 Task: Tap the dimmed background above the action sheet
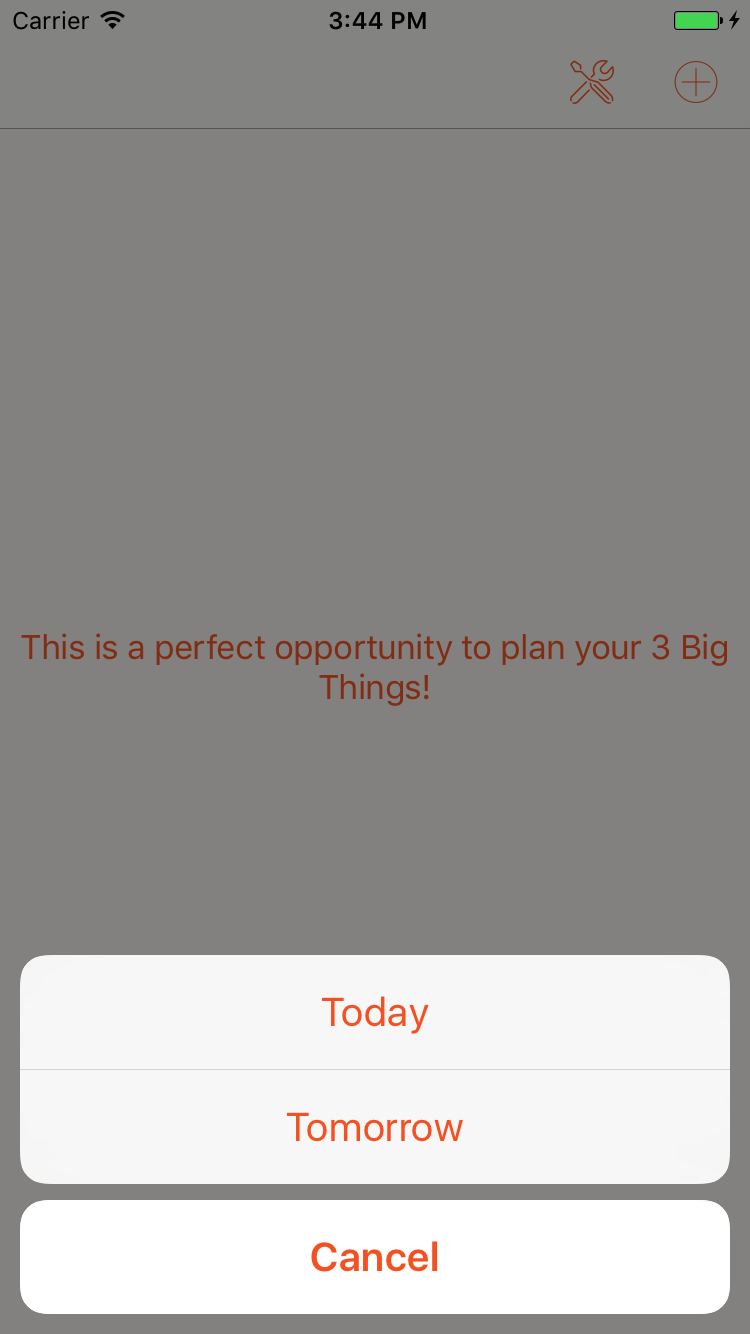[375, 400]
